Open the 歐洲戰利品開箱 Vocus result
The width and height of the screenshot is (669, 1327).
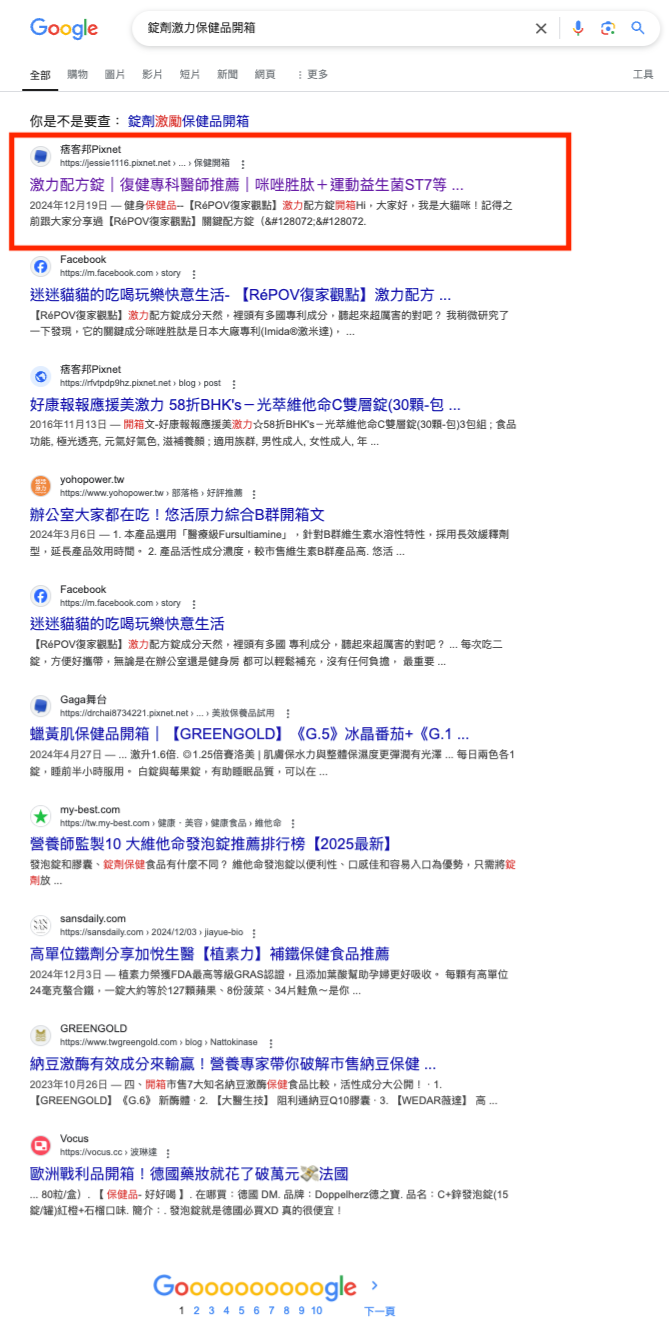pyautogui.click(x=189, y=1174)
